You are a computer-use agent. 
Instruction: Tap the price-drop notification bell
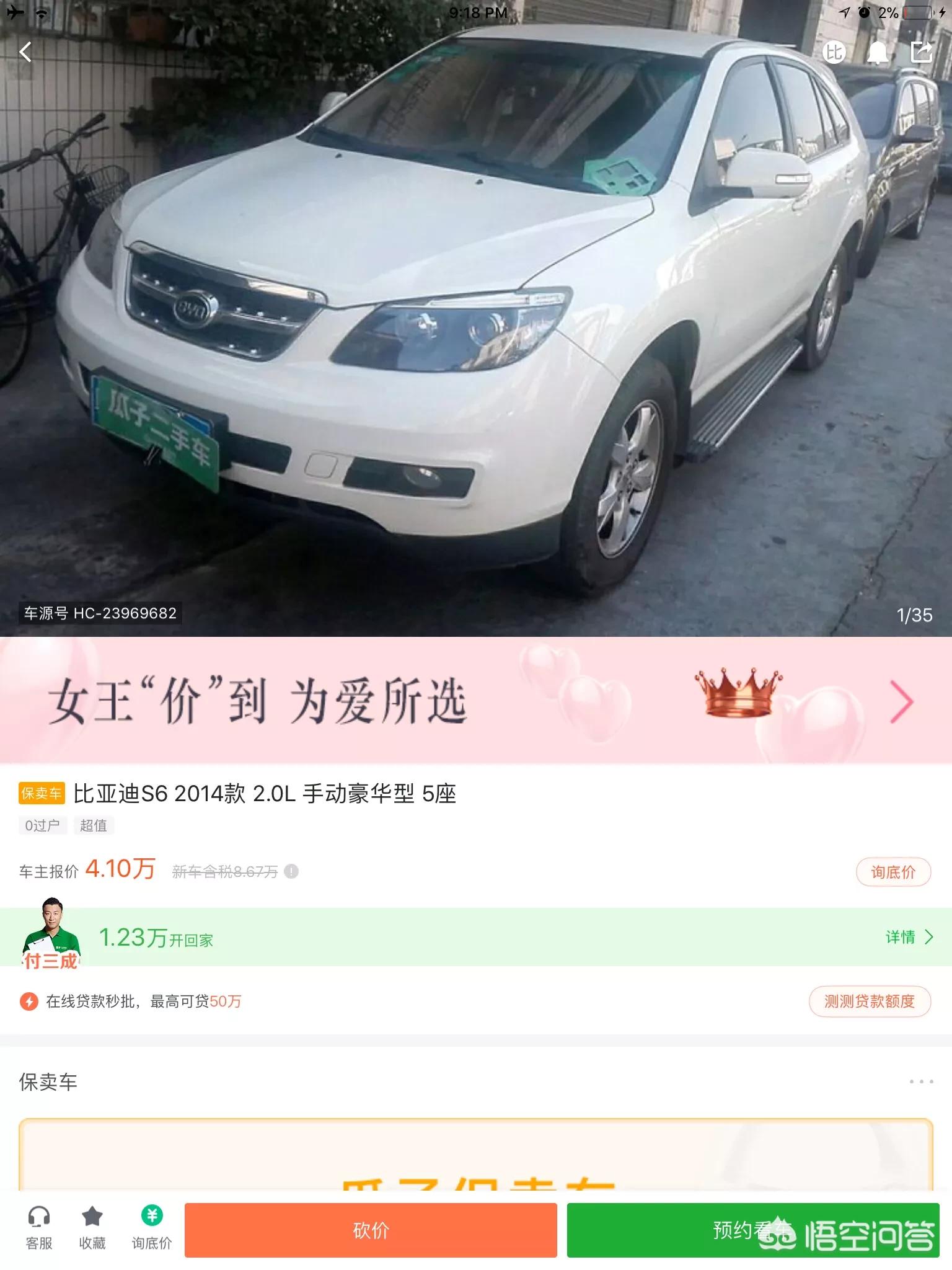coord(877,53)
